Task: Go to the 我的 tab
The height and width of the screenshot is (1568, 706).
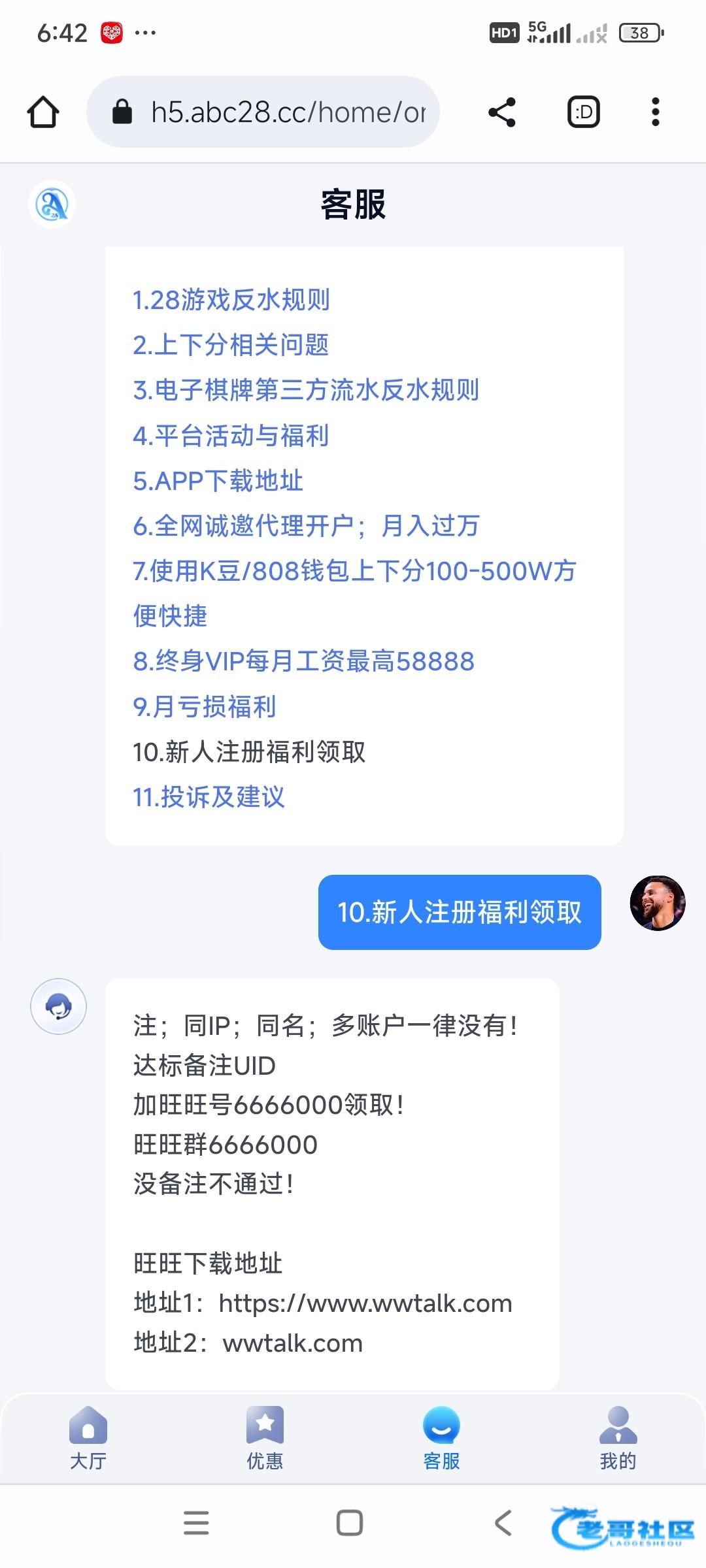Action: click(618, 1438)
